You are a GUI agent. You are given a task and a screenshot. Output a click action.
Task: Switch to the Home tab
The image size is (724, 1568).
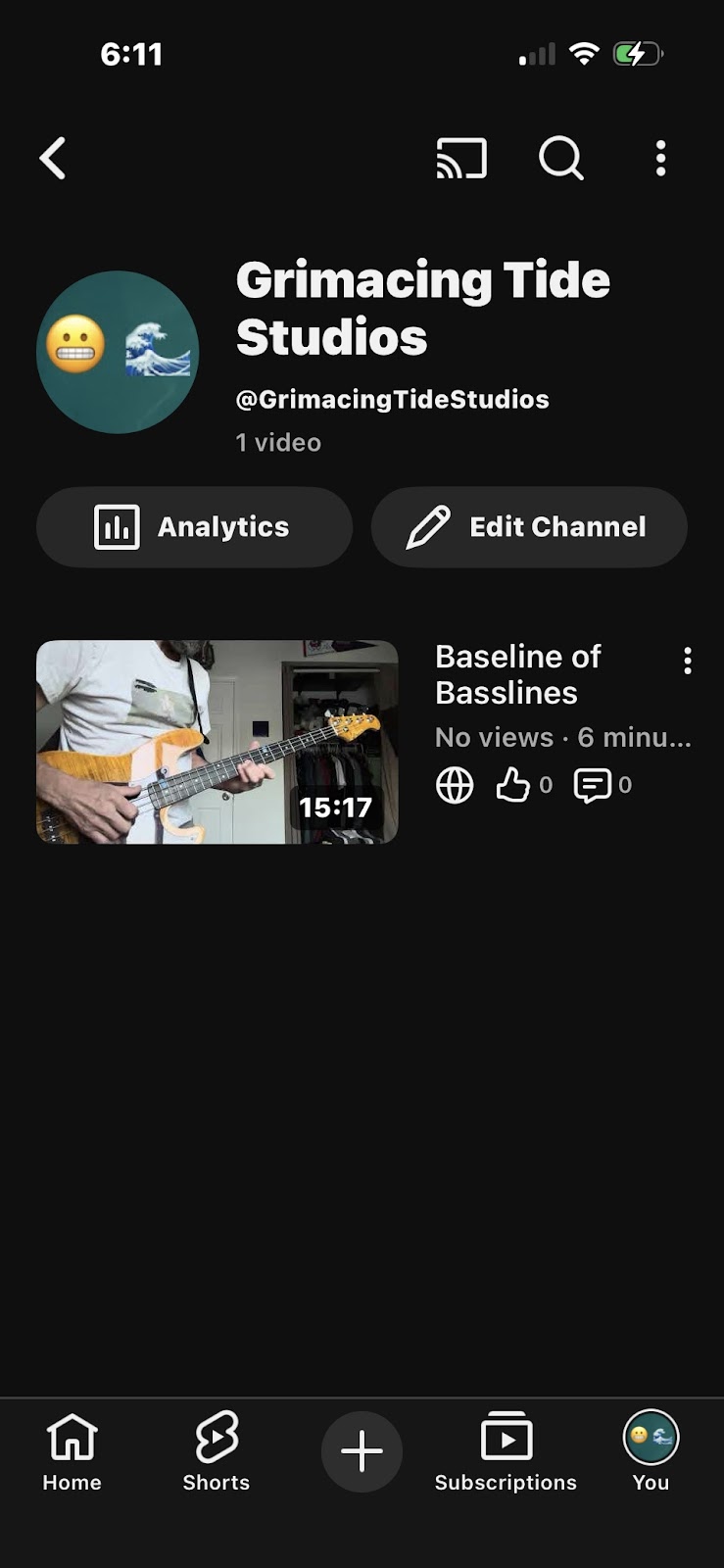(x=72, y=1451)
